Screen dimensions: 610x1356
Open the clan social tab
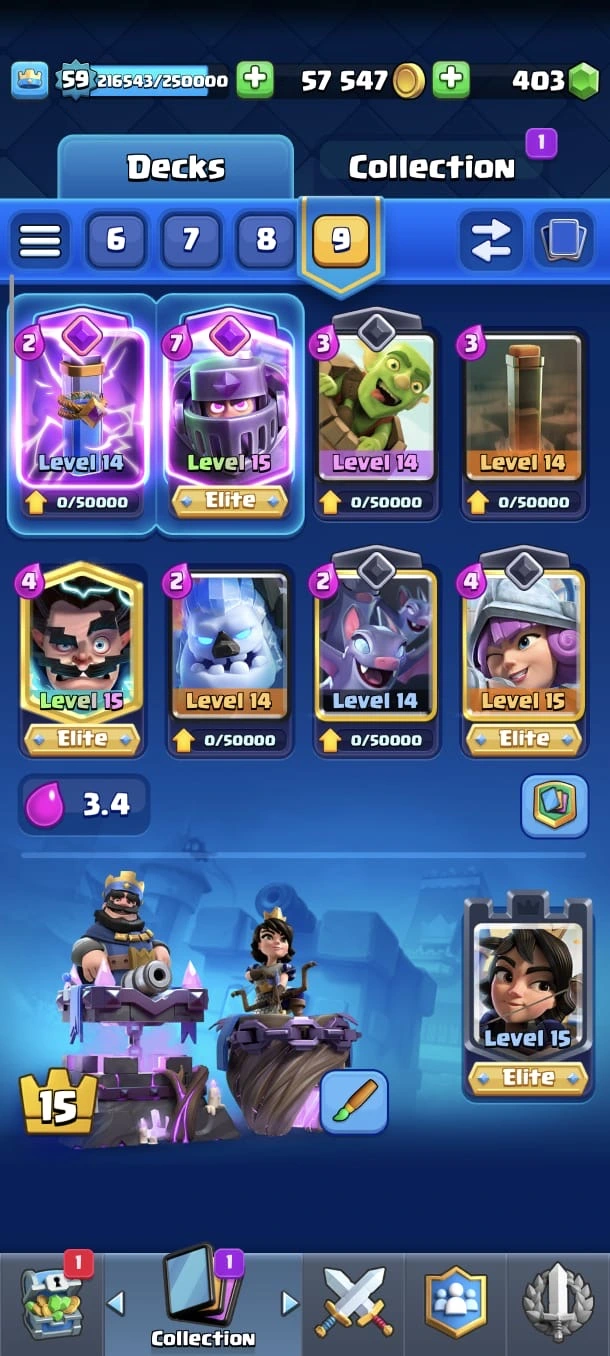(x=455, y=1302)
